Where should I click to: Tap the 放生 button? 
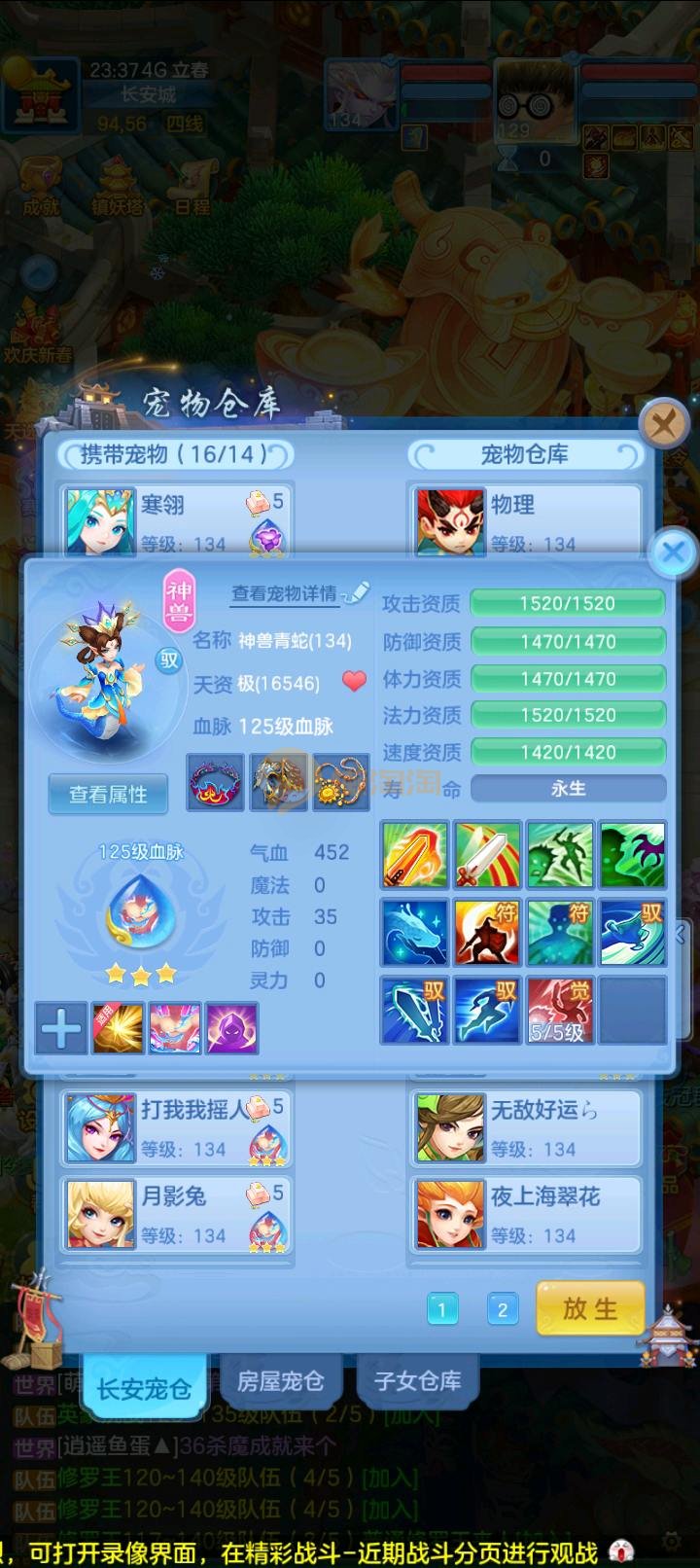(x=590, y=1309)
